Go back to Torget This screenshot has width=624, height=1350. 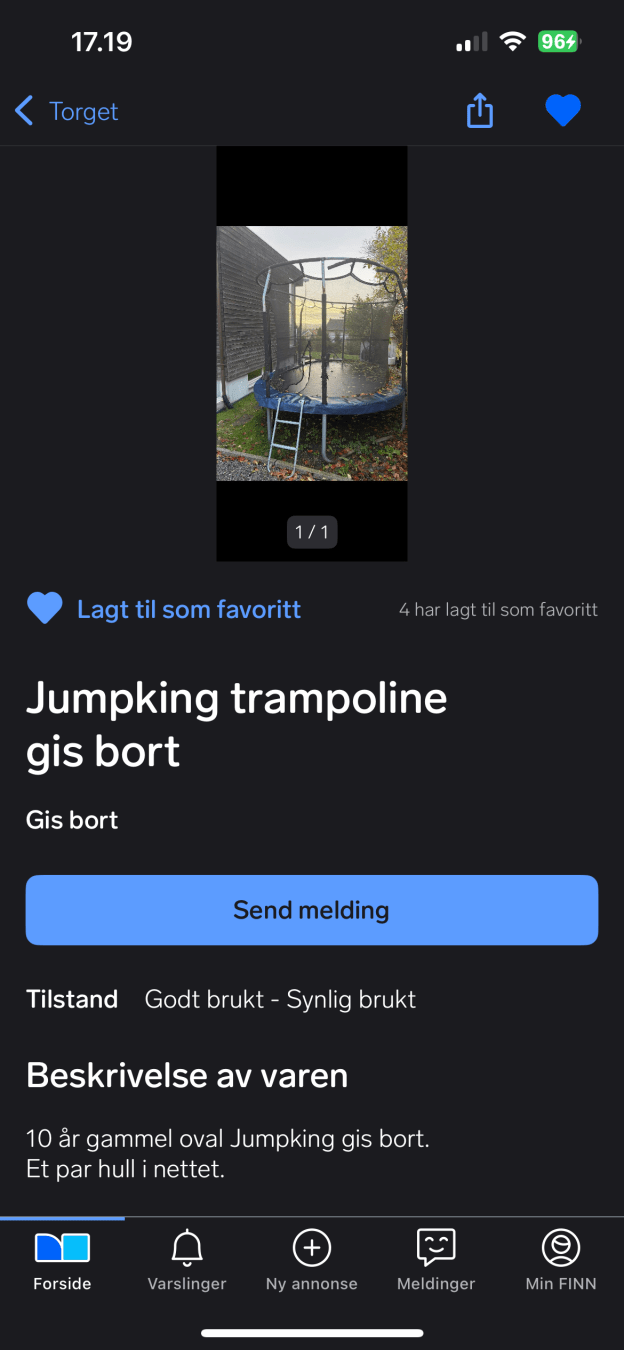(x=67, y=111)
